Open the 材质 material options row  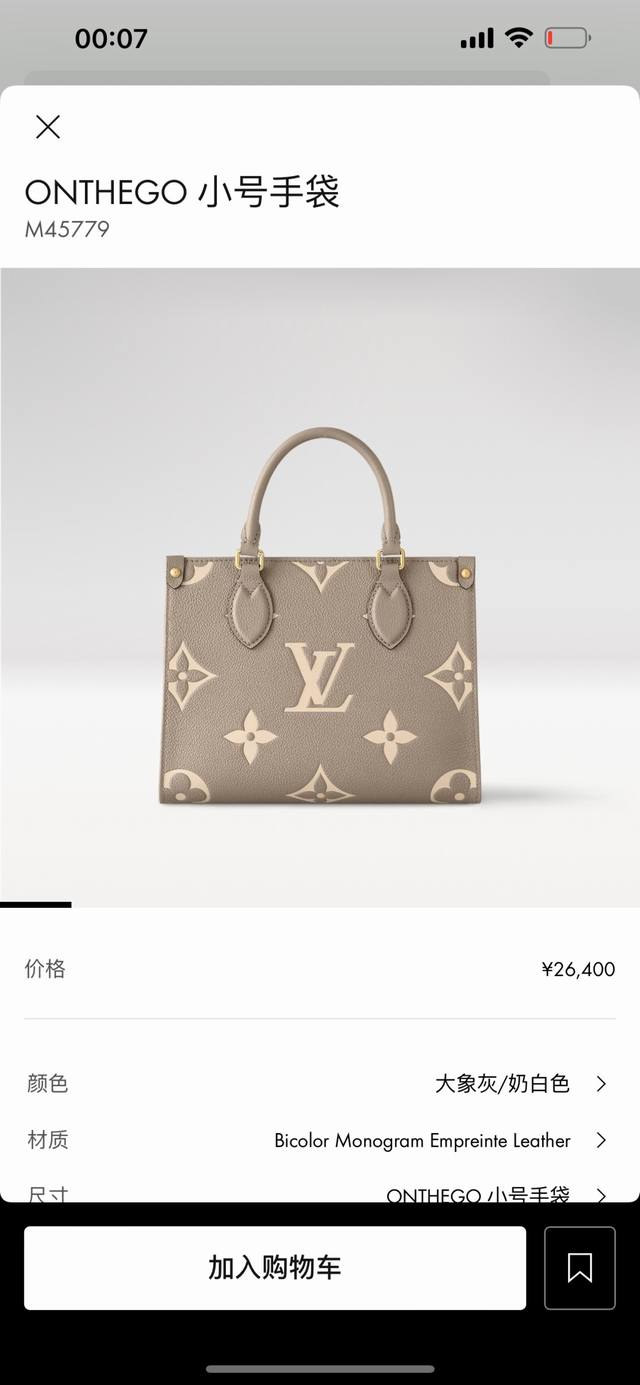319,1140
